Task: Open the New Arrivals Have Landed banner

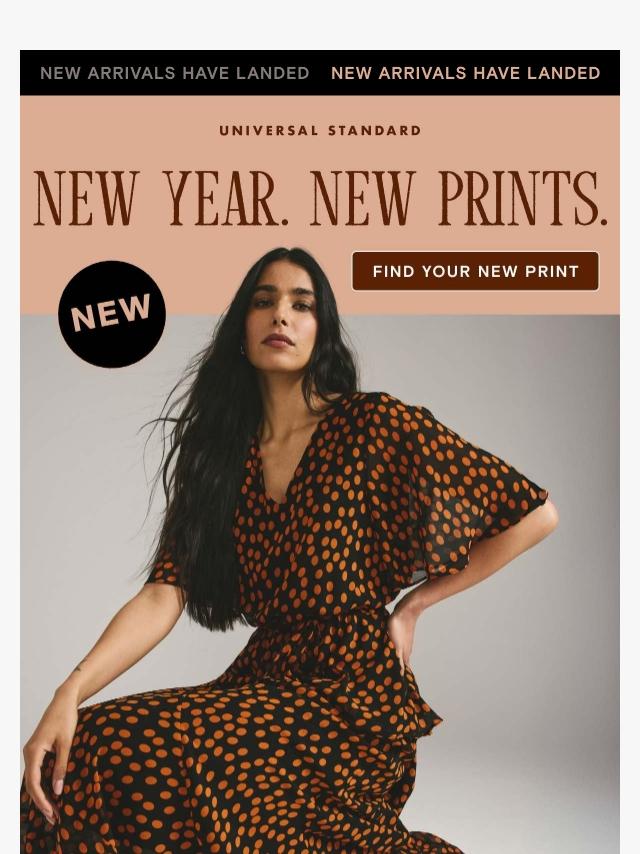Action: coord(320,73)
